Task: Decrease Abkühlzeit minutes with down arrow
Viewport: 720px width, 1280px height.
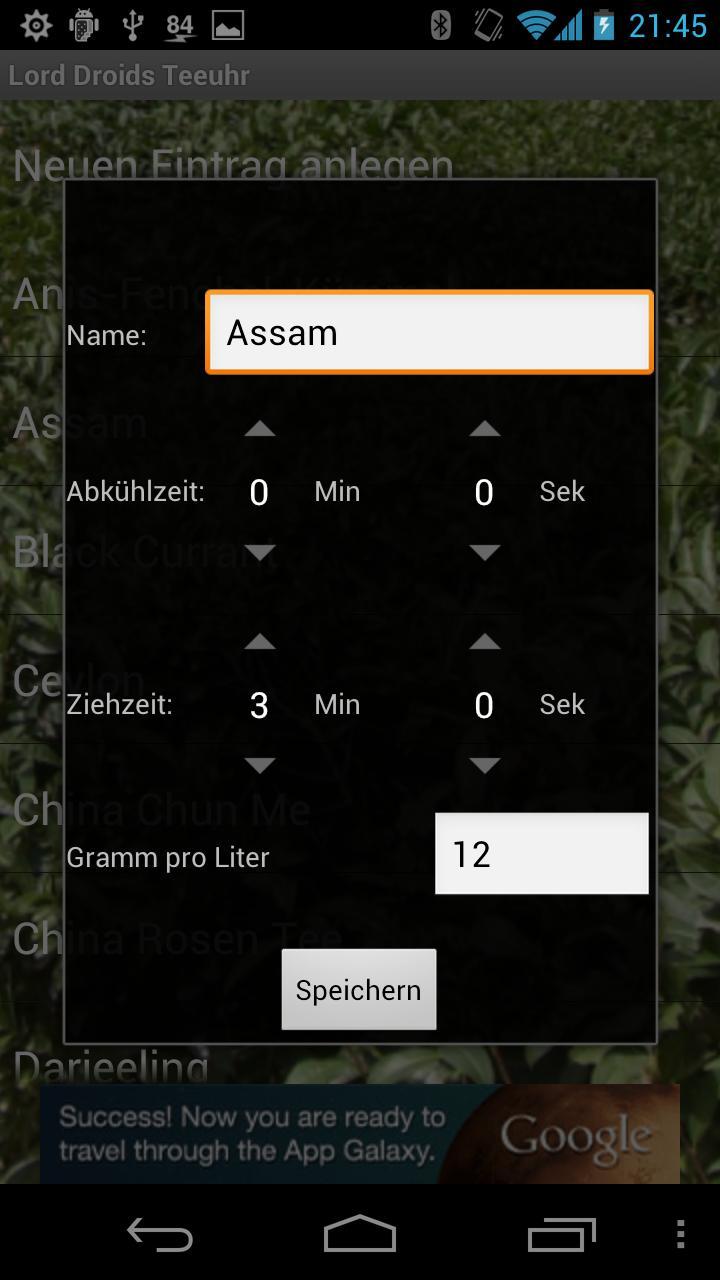Action: click(260, 552)
